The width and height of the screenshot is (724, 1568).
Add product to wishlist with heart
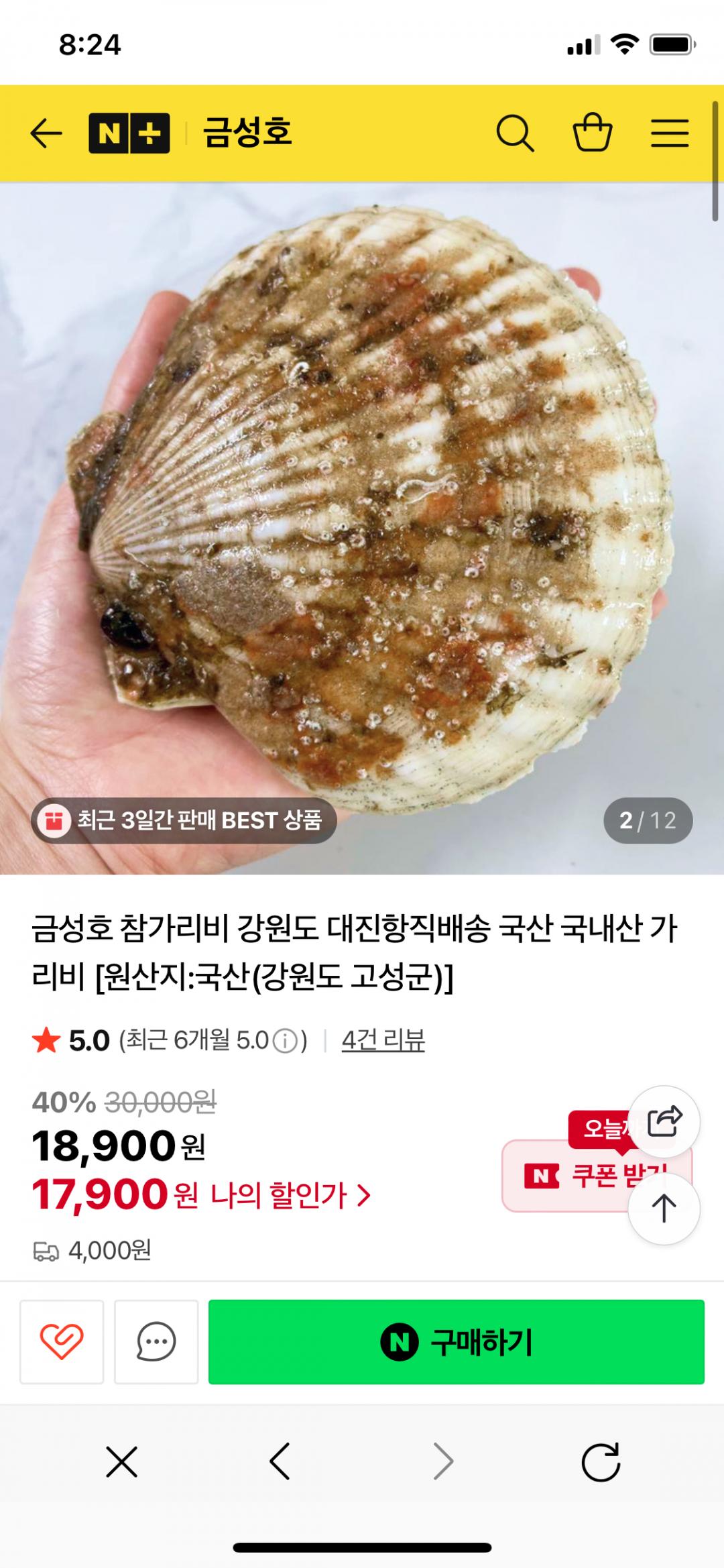[x=62, y=1341]
